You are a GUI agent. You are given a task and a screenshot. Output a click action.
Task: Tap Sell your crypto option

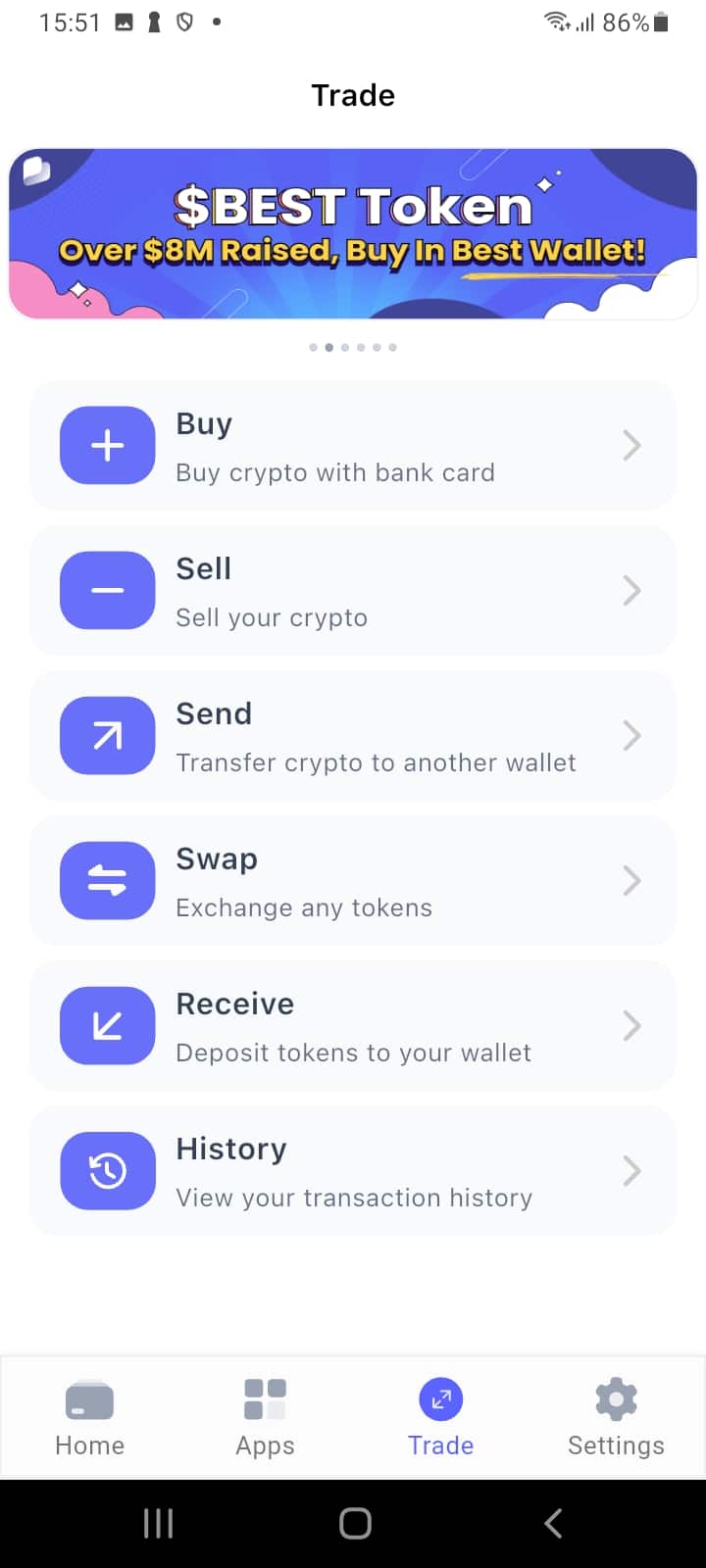point(353,590)
